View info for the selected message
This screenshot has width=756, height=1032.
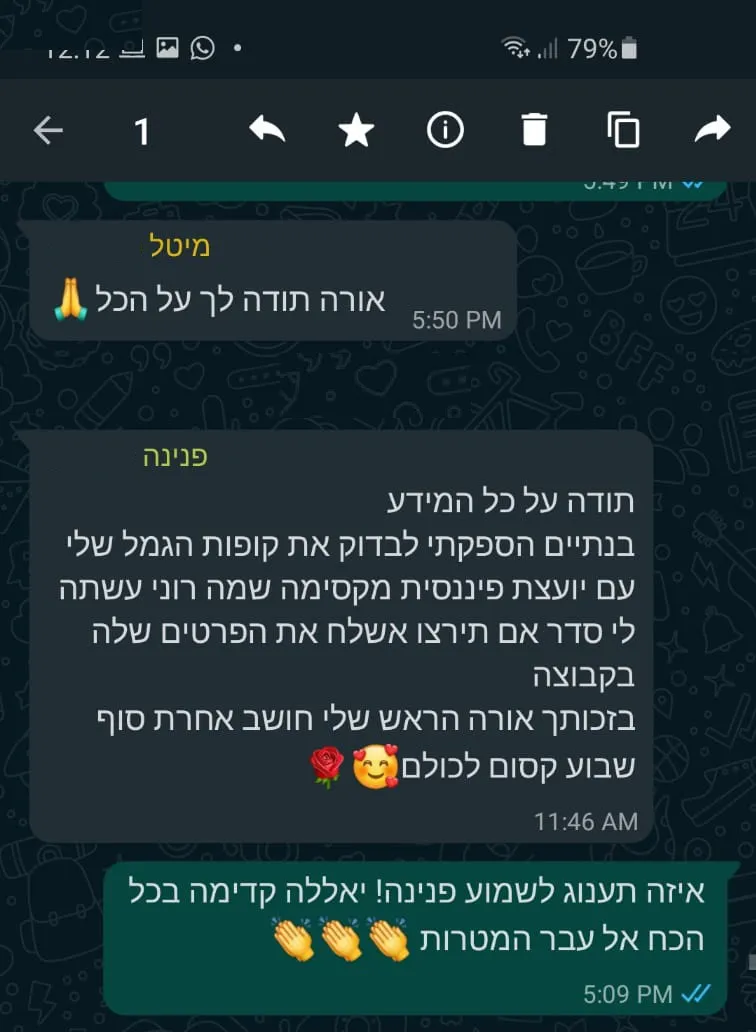[445, 130]
